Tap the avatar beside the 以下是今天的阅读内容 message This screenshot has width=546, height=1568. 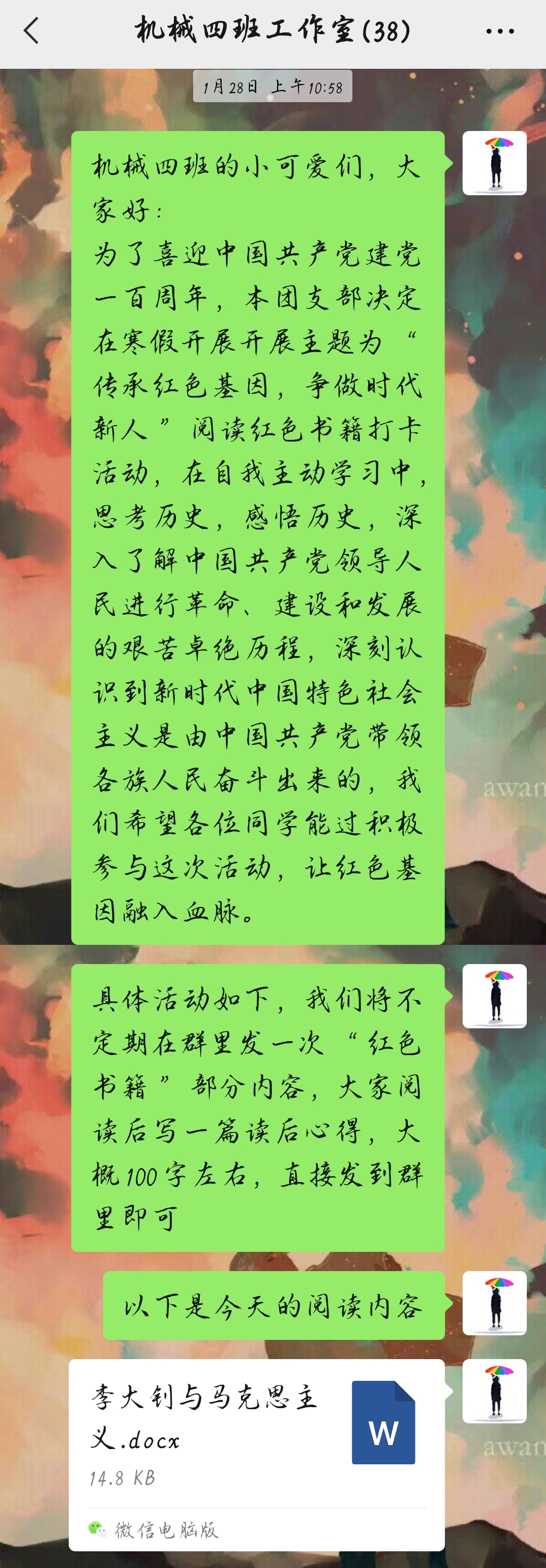tap(494, 1302)
